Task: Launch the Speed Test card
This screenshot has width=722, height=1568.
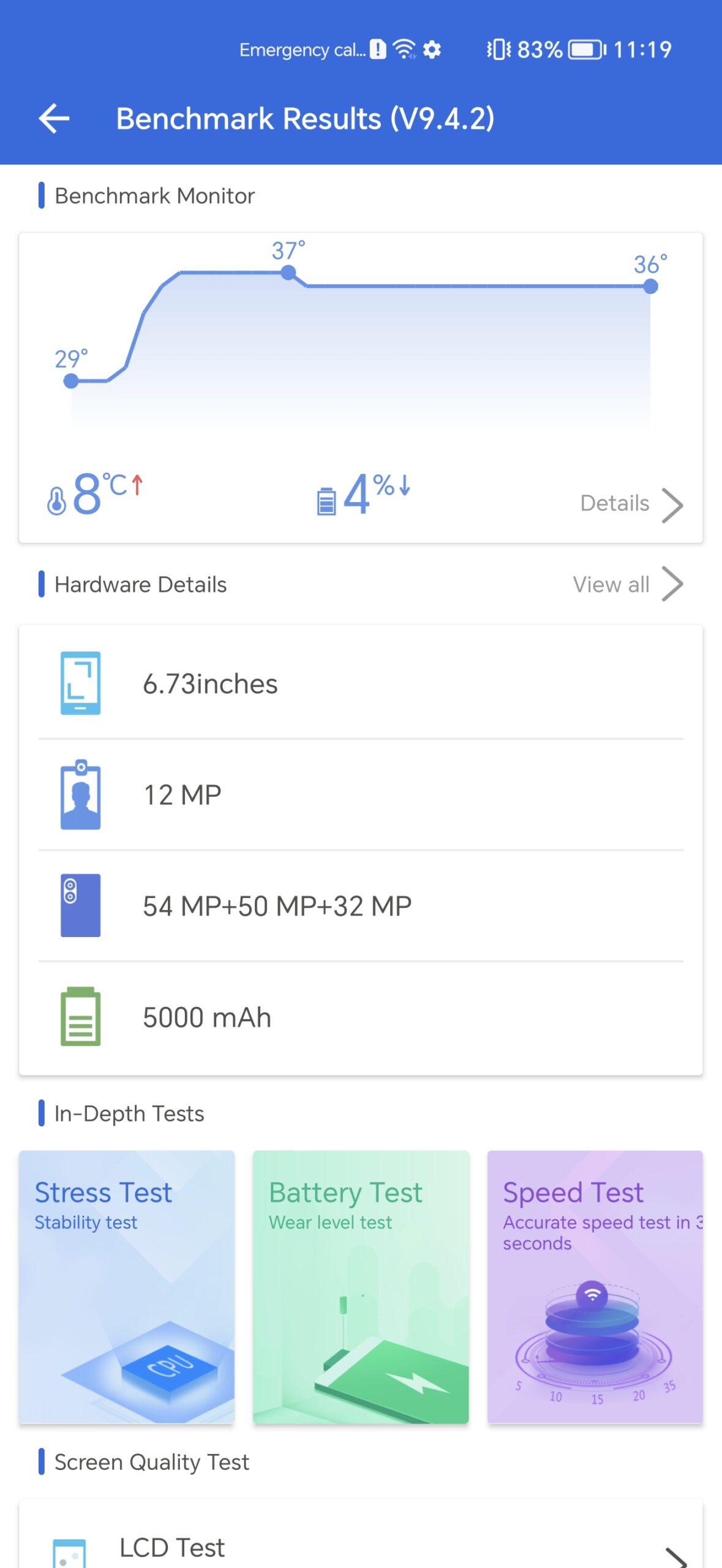Action: 595,1287
